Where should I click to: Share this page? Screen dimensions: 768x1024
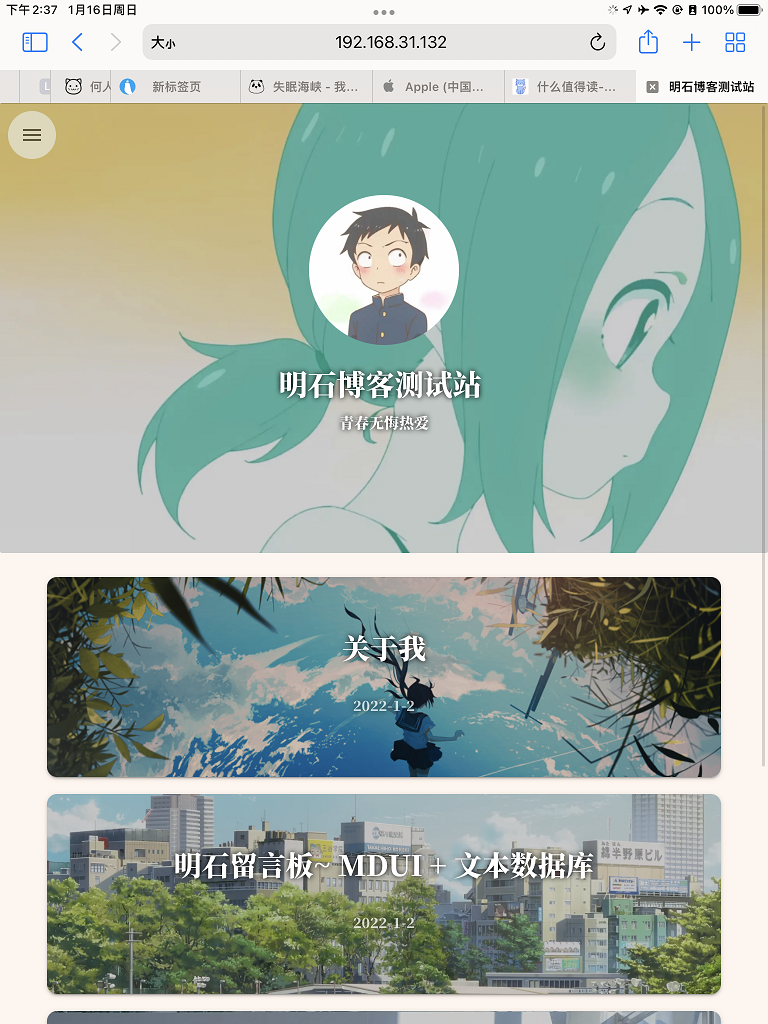[648, 42]
